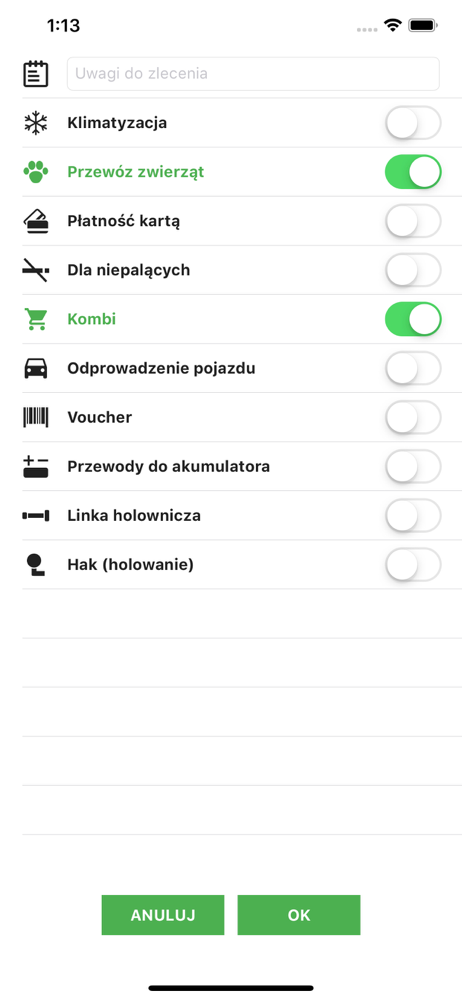Image resolution: width=462 pixels, height=1000 pixels.
Task: Turn on Przewody do akumulatora
Action: [414, 466]
